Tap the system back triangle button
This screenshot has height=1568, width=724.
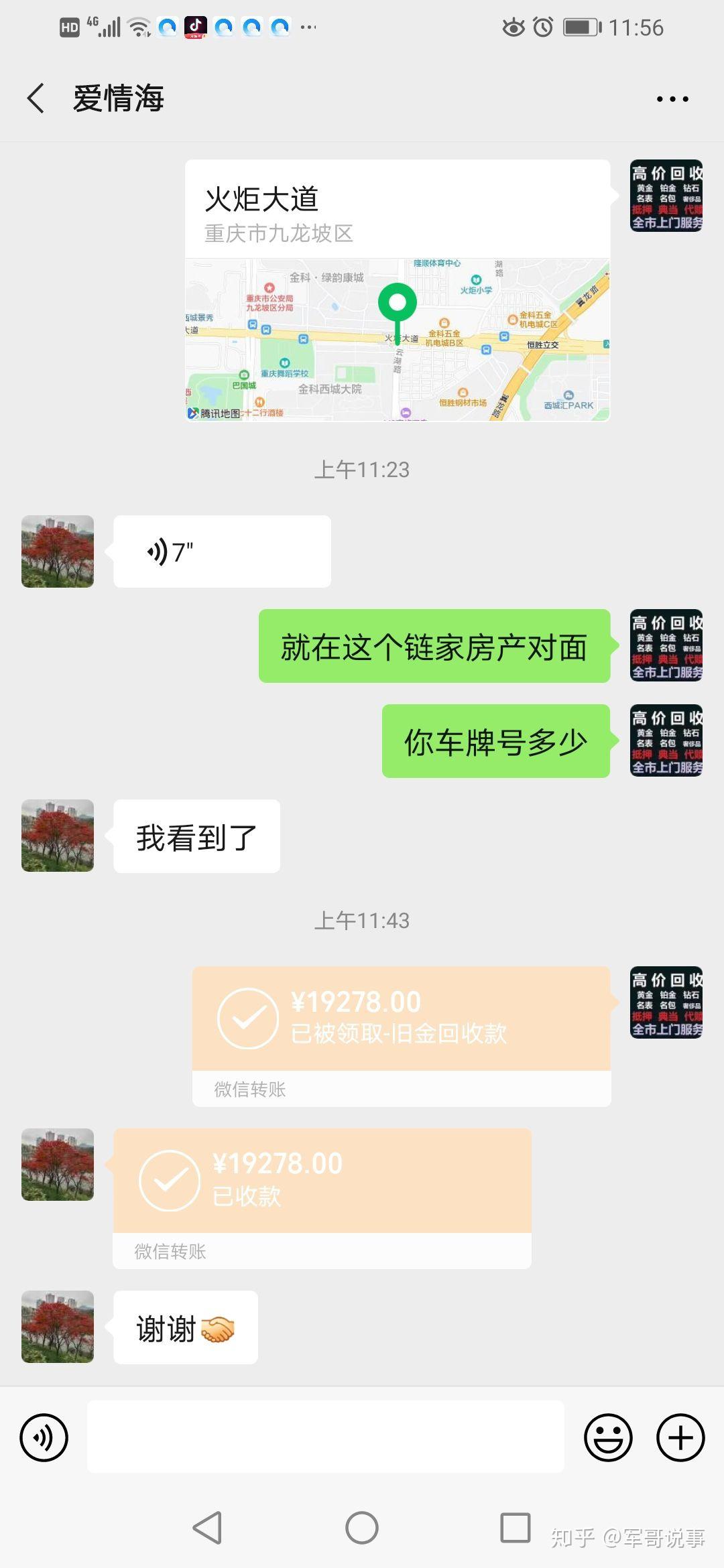tap(208, 1528)
